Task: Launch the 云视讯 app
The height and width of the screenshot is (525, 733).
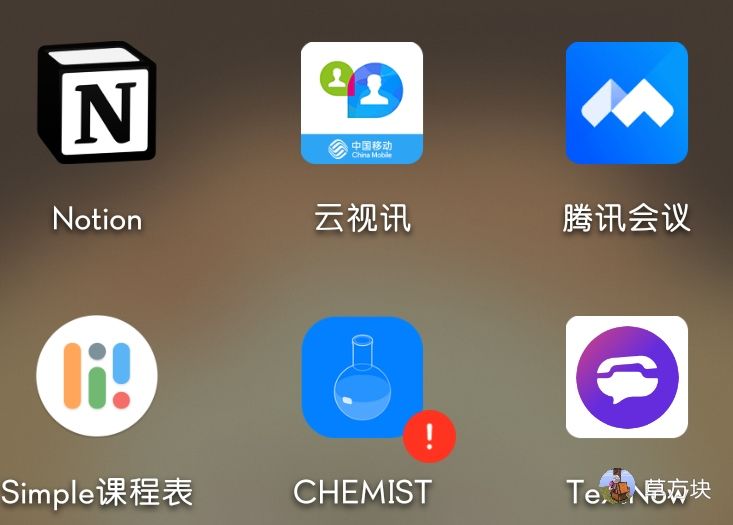Action: pyautogui.click(x=362, y=103)
